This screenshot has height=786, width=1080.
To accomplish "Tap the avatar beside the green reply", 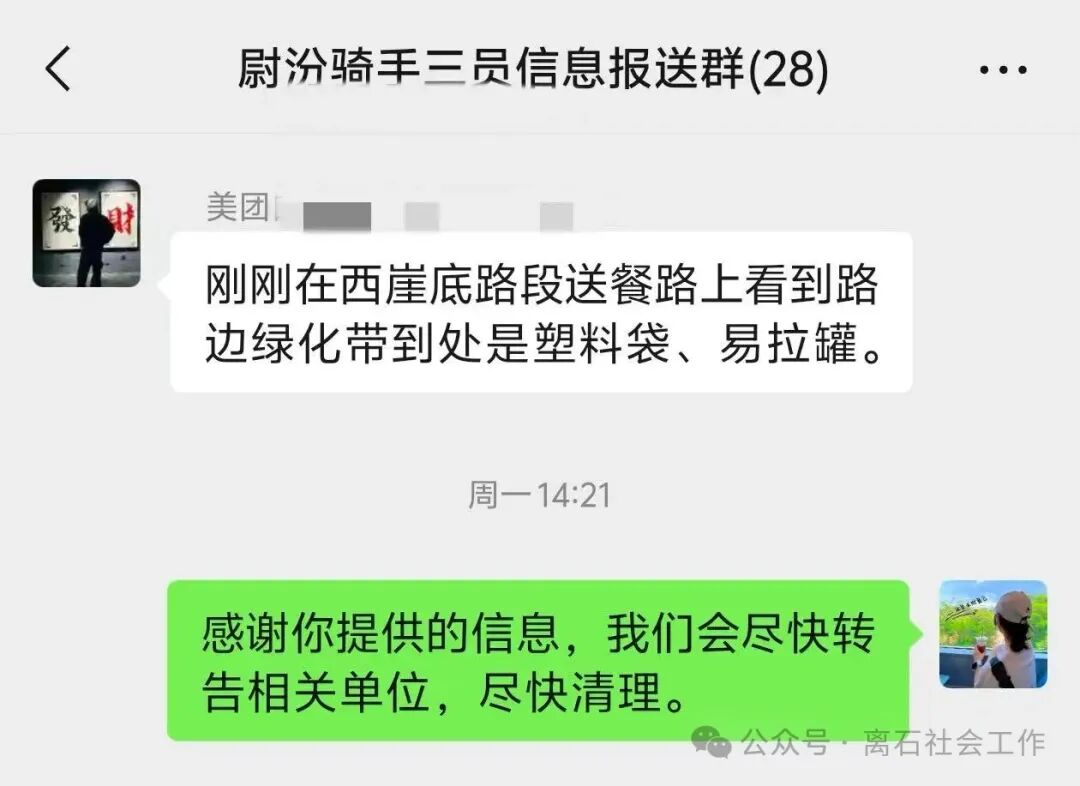I will pos(992,634).
